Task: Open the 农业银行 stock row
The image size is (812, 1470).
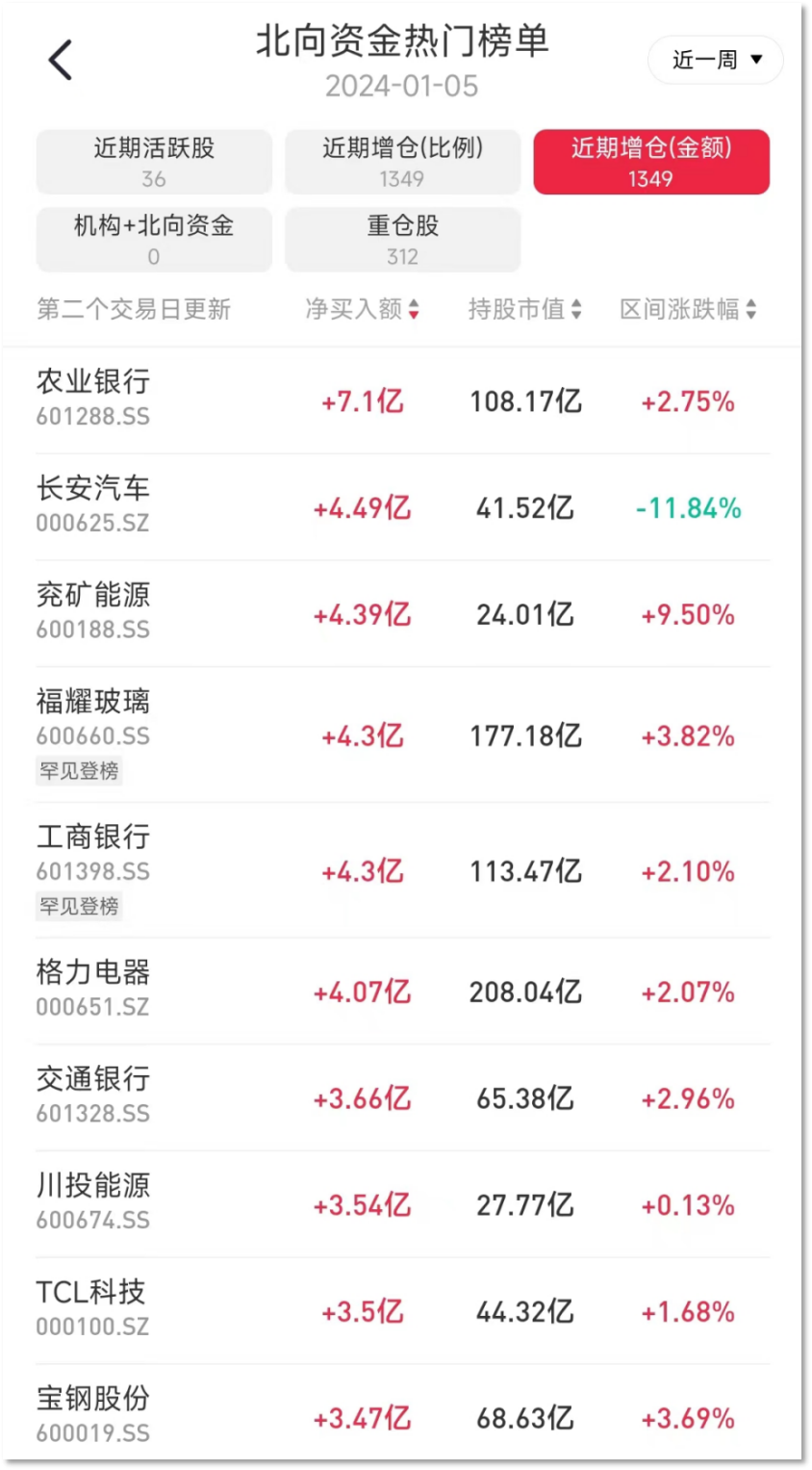Action: (x=402, y=400)
